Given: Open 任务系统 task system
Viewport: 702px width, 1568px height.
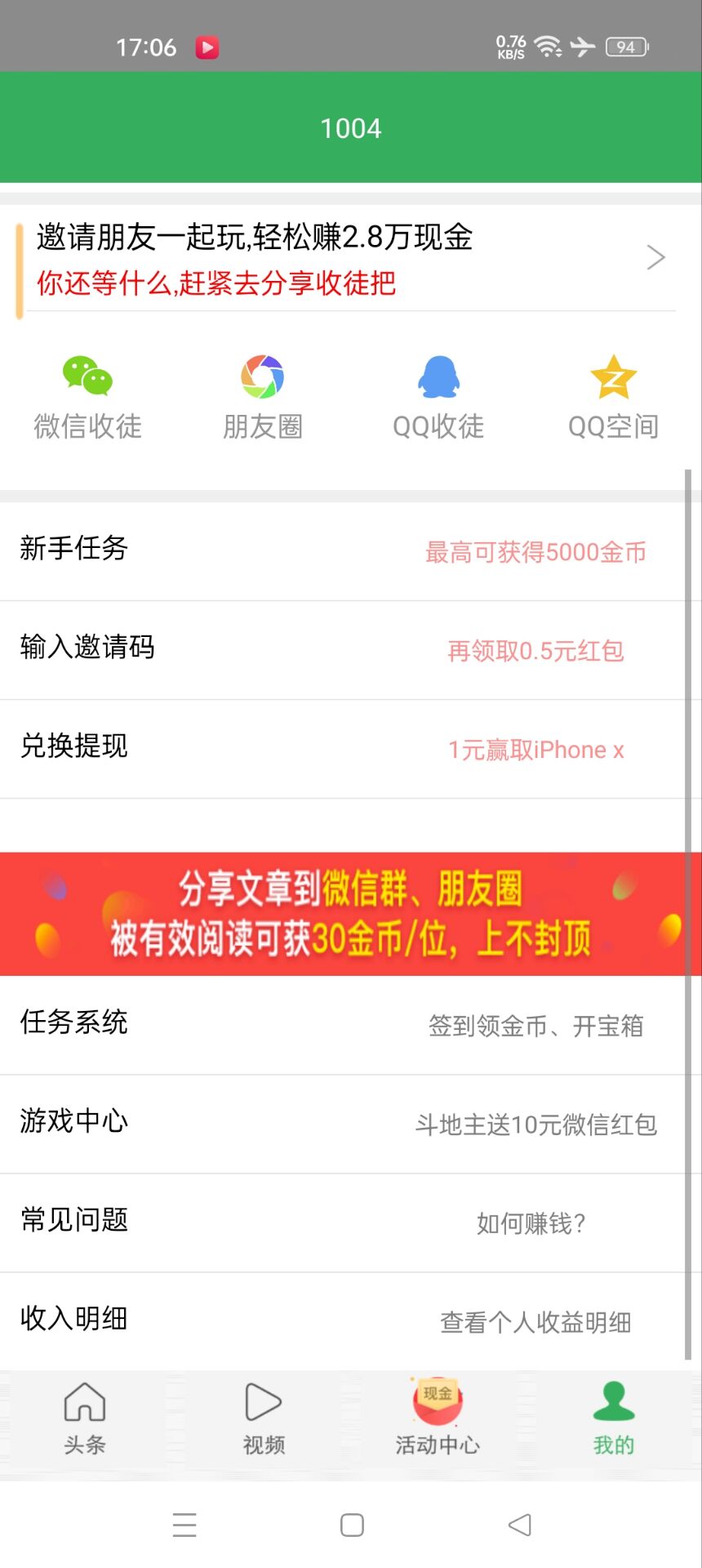Looking at the screenshot, I should (x=342, y=1025).
